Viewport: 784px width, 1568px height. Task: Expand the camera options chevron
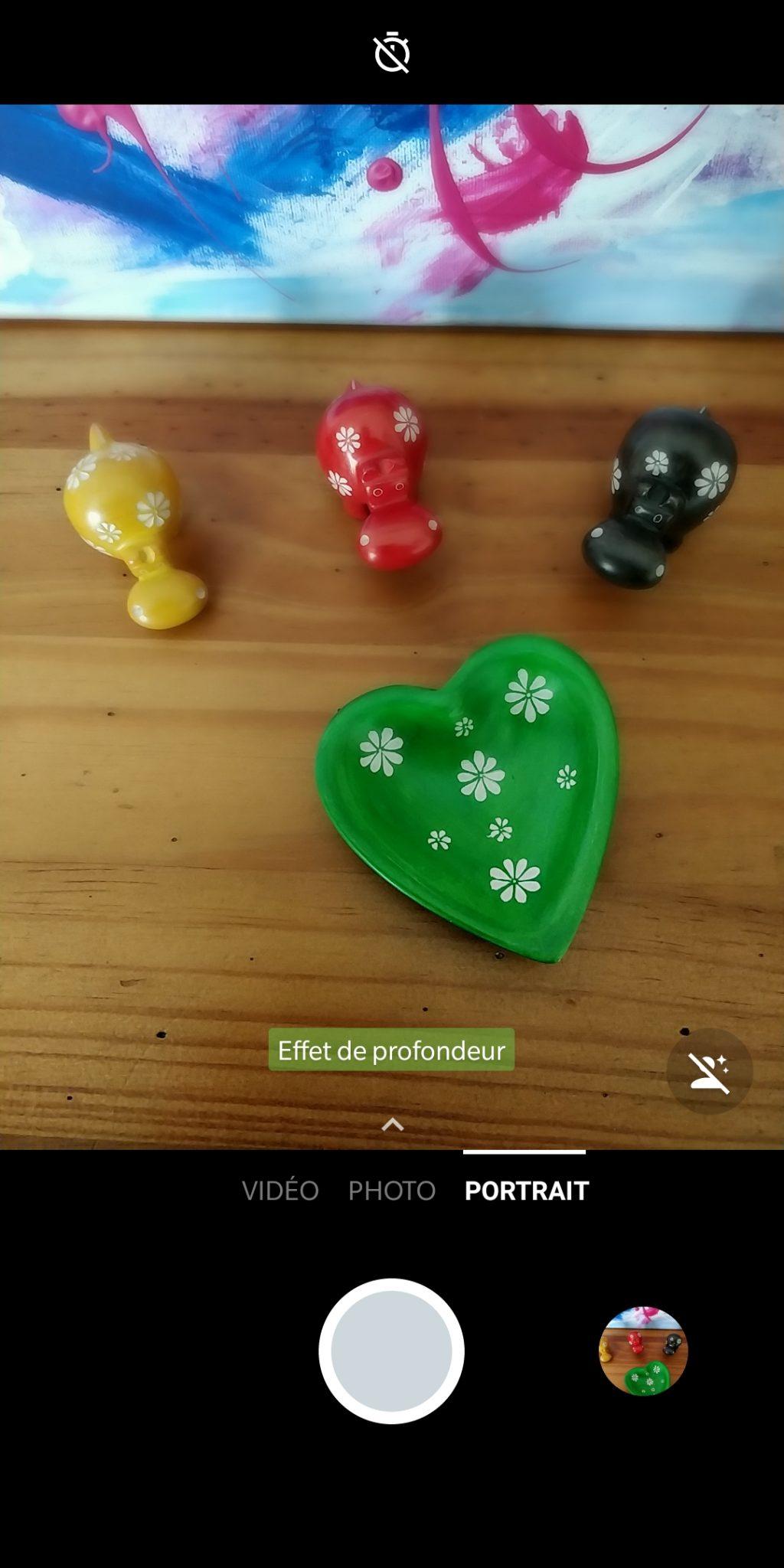(x=392, y=1124)
